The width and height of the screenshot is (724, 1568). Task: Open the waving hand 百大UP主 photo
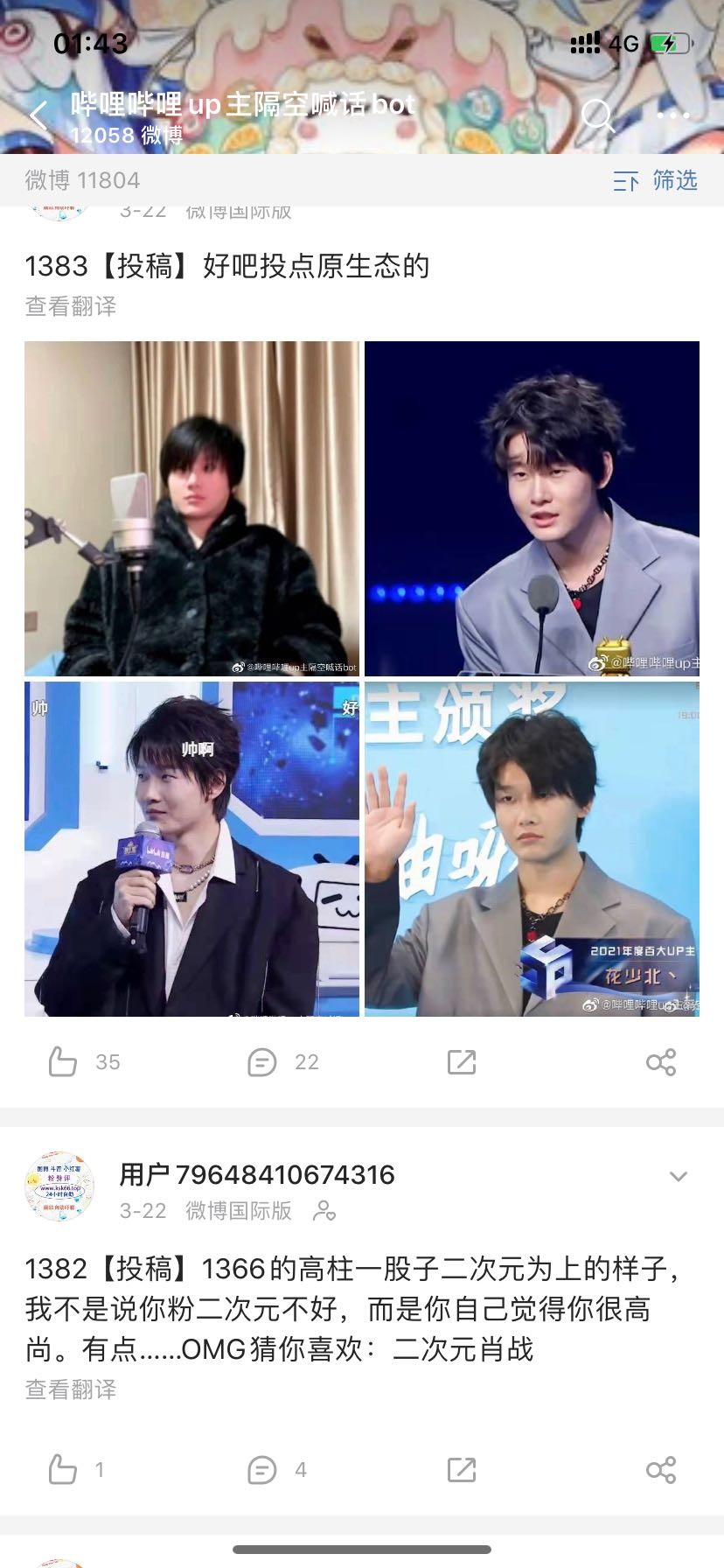tap(532, 849)
